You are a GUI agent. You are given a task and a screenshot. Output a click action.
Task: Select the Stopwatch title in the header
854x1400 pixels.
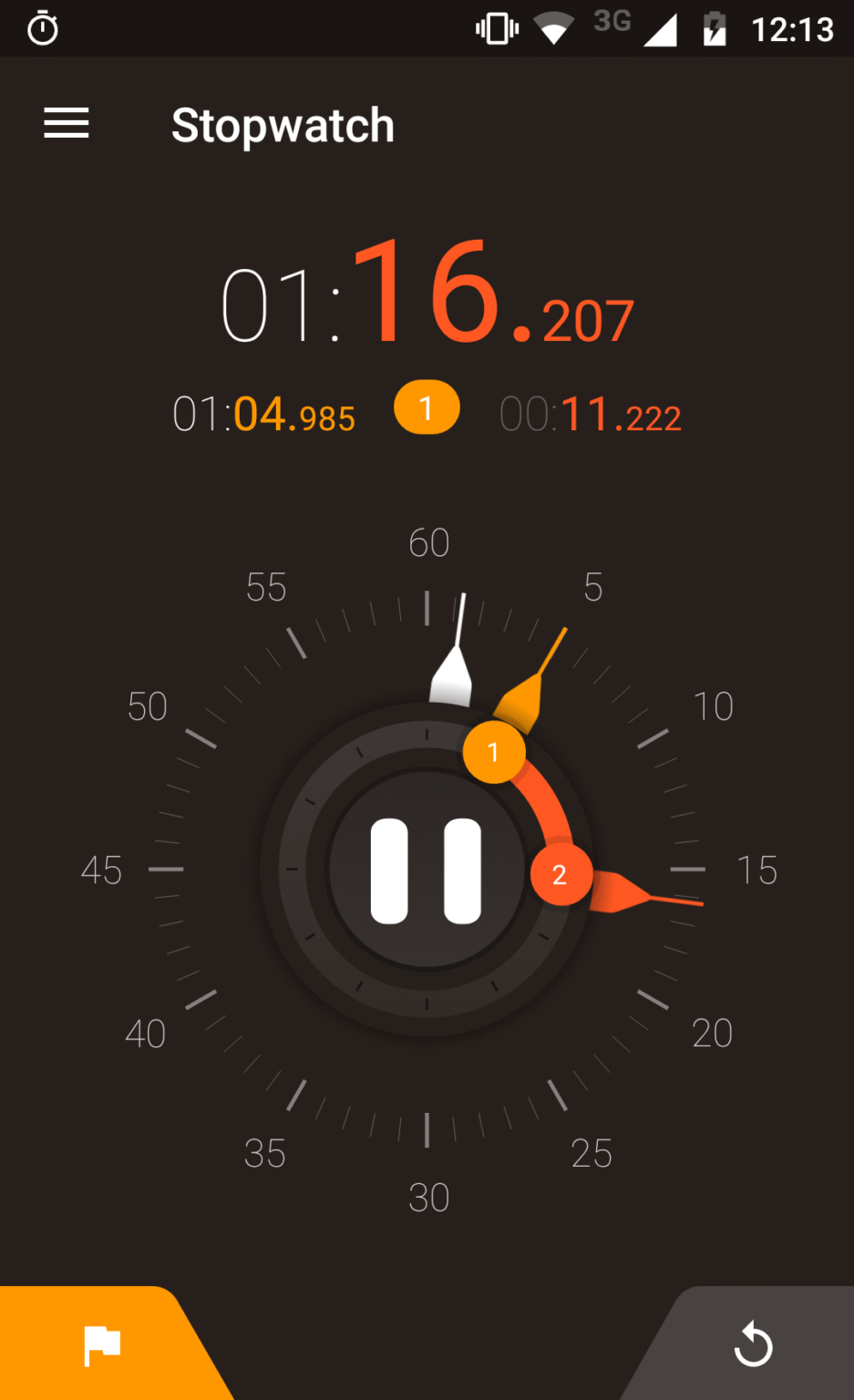(283, 125)
